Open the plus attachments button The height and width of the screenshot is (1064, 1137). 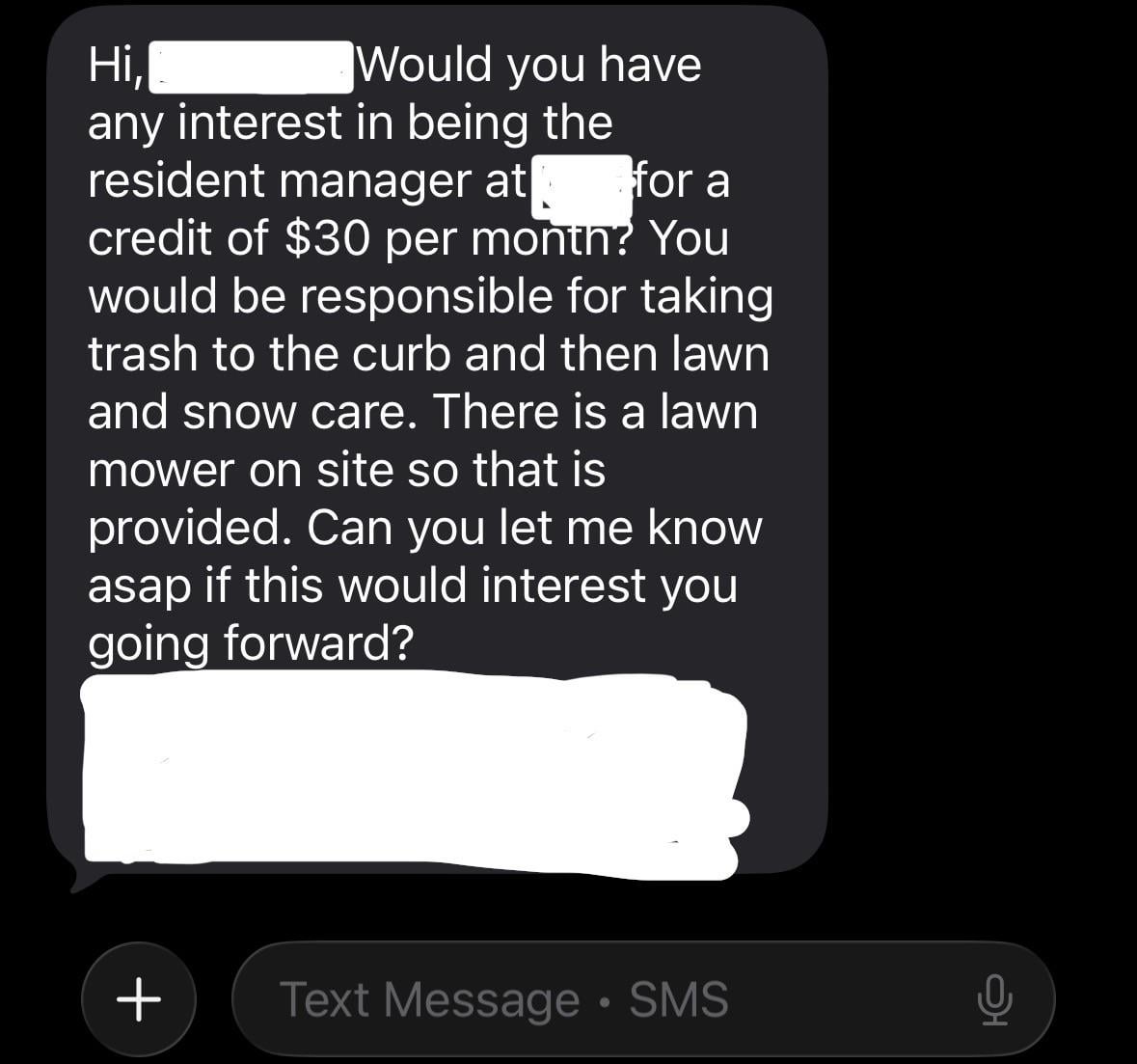click(139, 998)
